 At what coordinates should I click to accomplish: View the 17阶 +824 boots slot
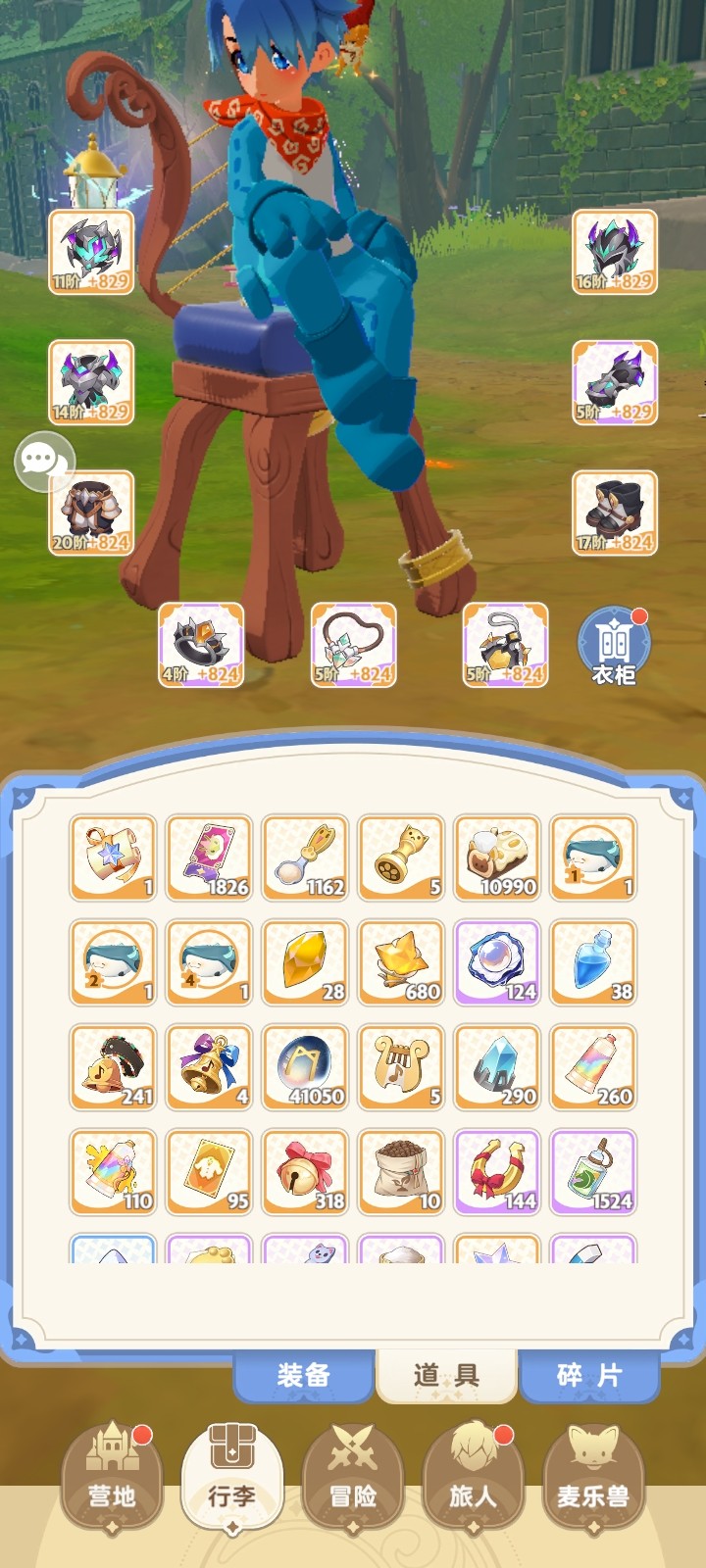615,513
